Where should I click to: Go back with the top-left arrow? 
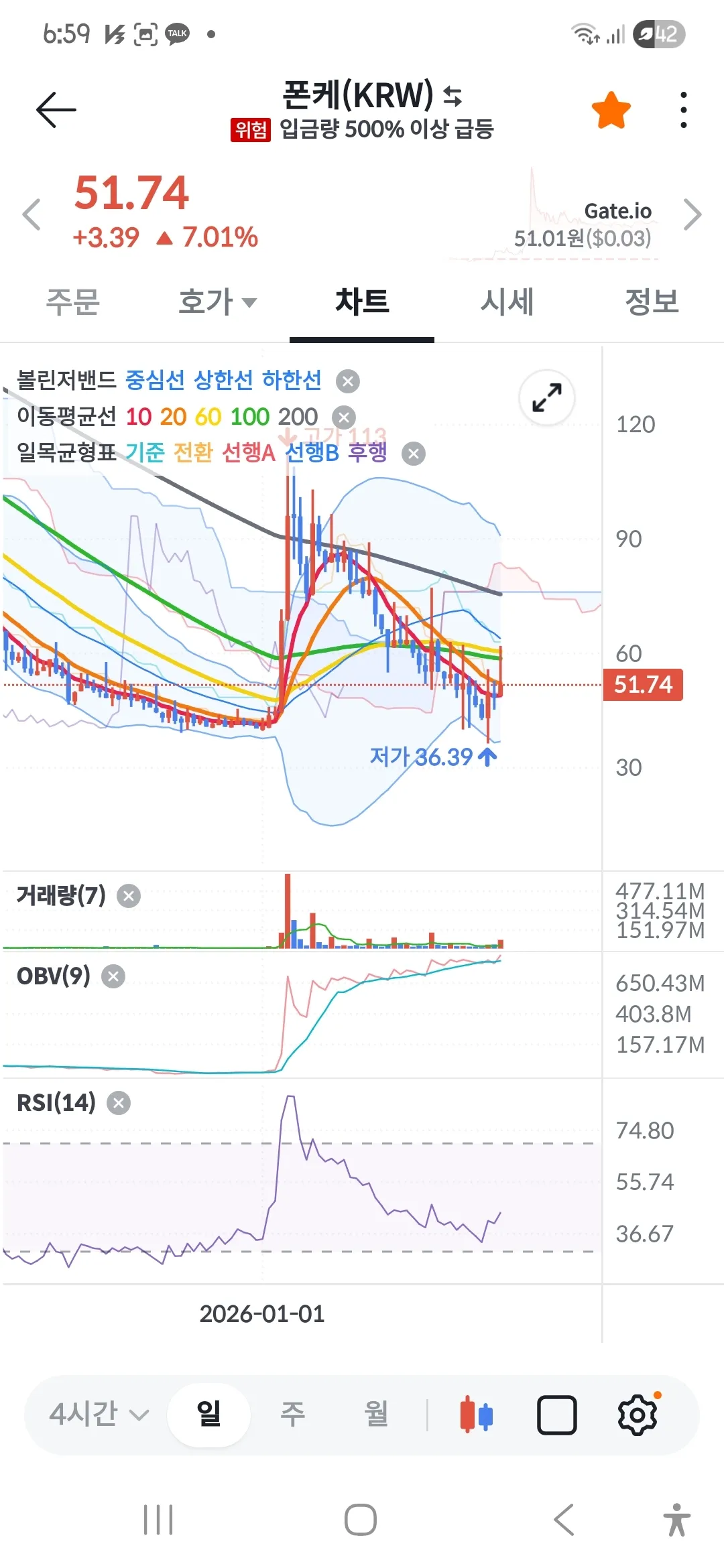coord(56,109)
